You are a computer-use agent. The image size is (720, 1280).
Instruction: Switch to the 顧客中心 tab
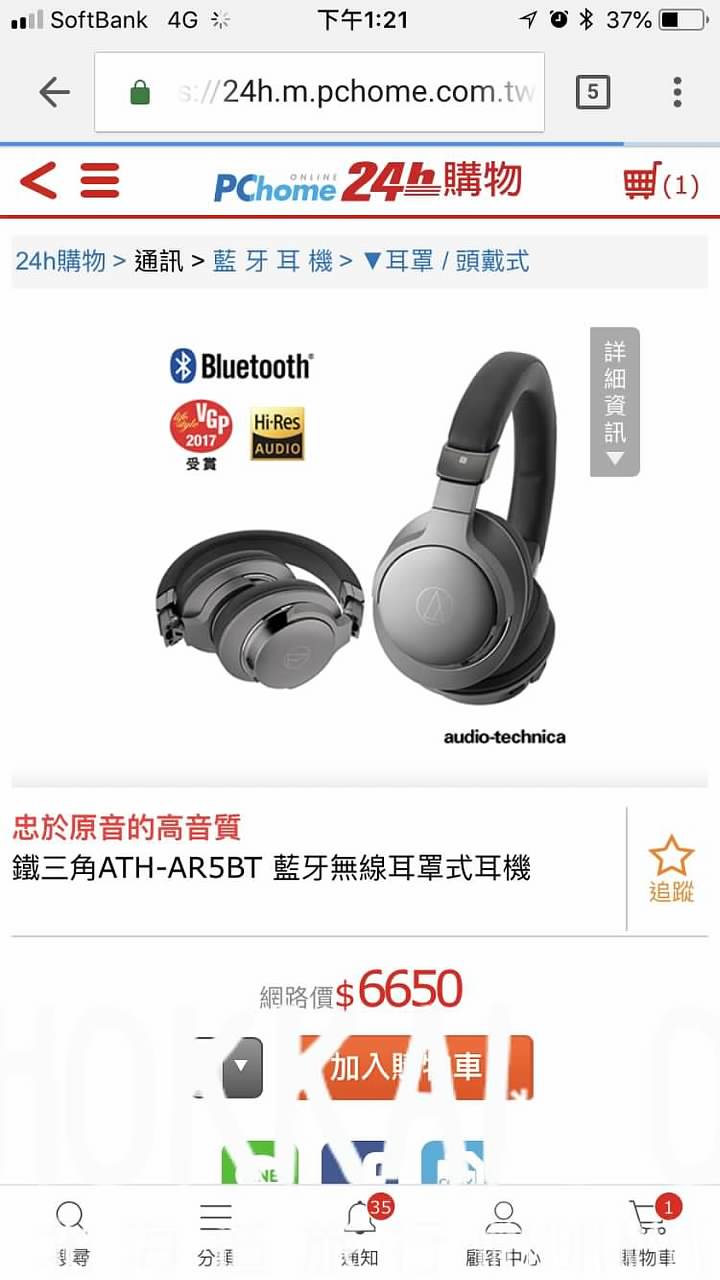[x=503, y=1233]
